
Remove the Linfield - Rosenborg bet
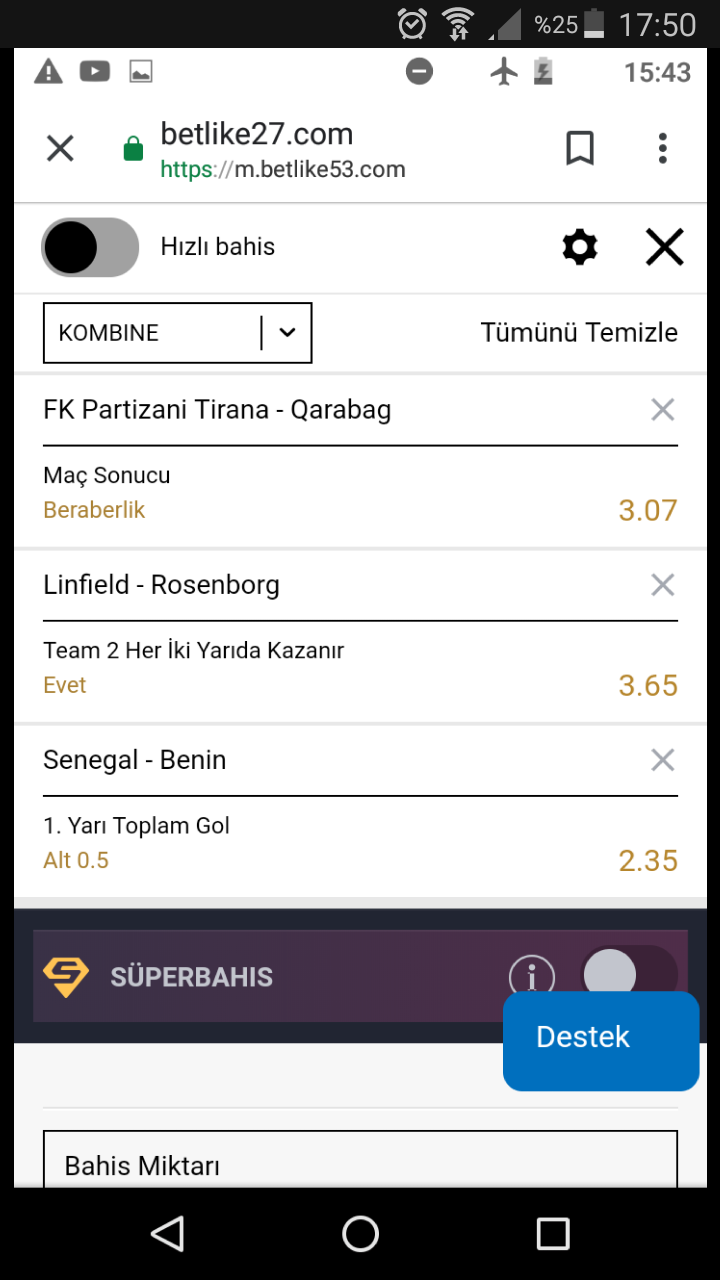(662, 585)
